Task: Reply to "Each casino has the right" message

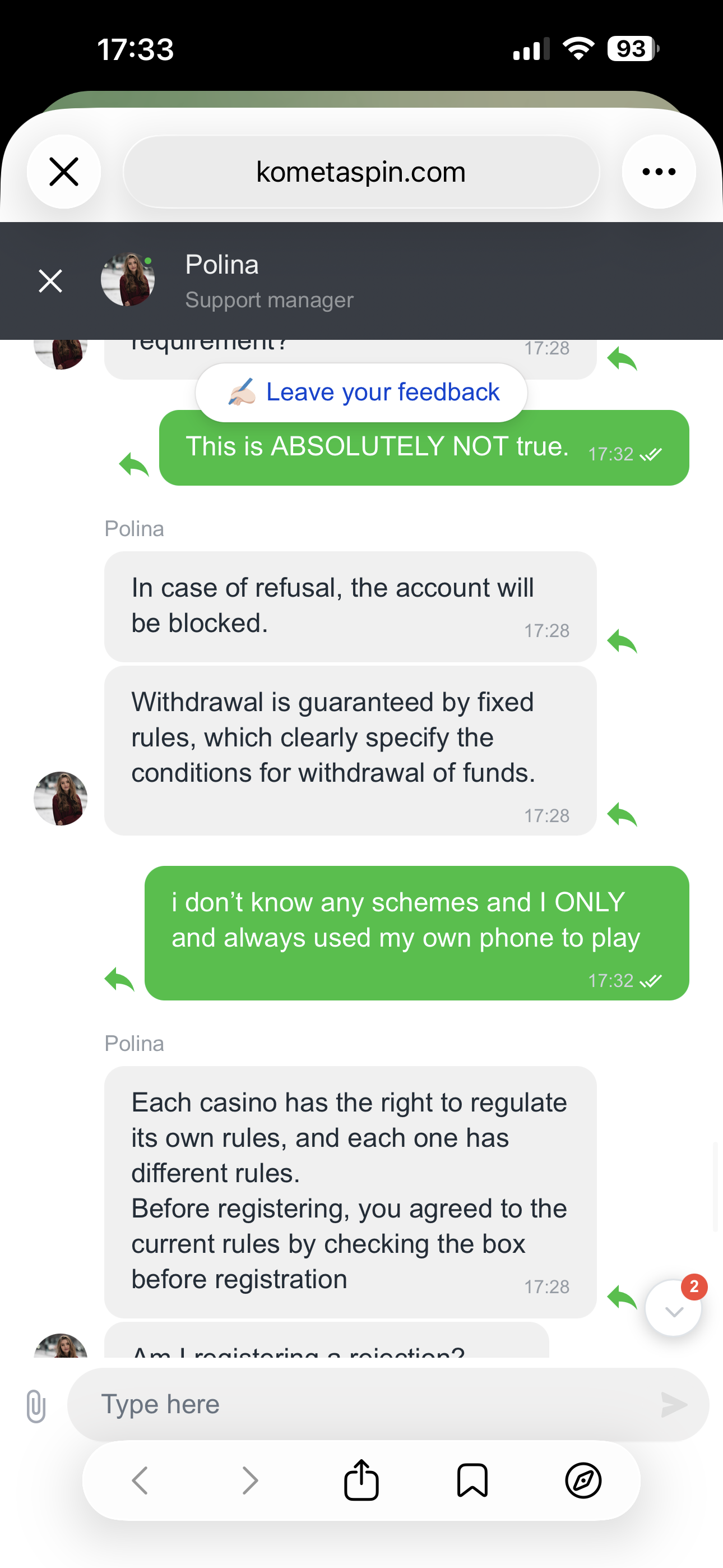Action: 622,1297
